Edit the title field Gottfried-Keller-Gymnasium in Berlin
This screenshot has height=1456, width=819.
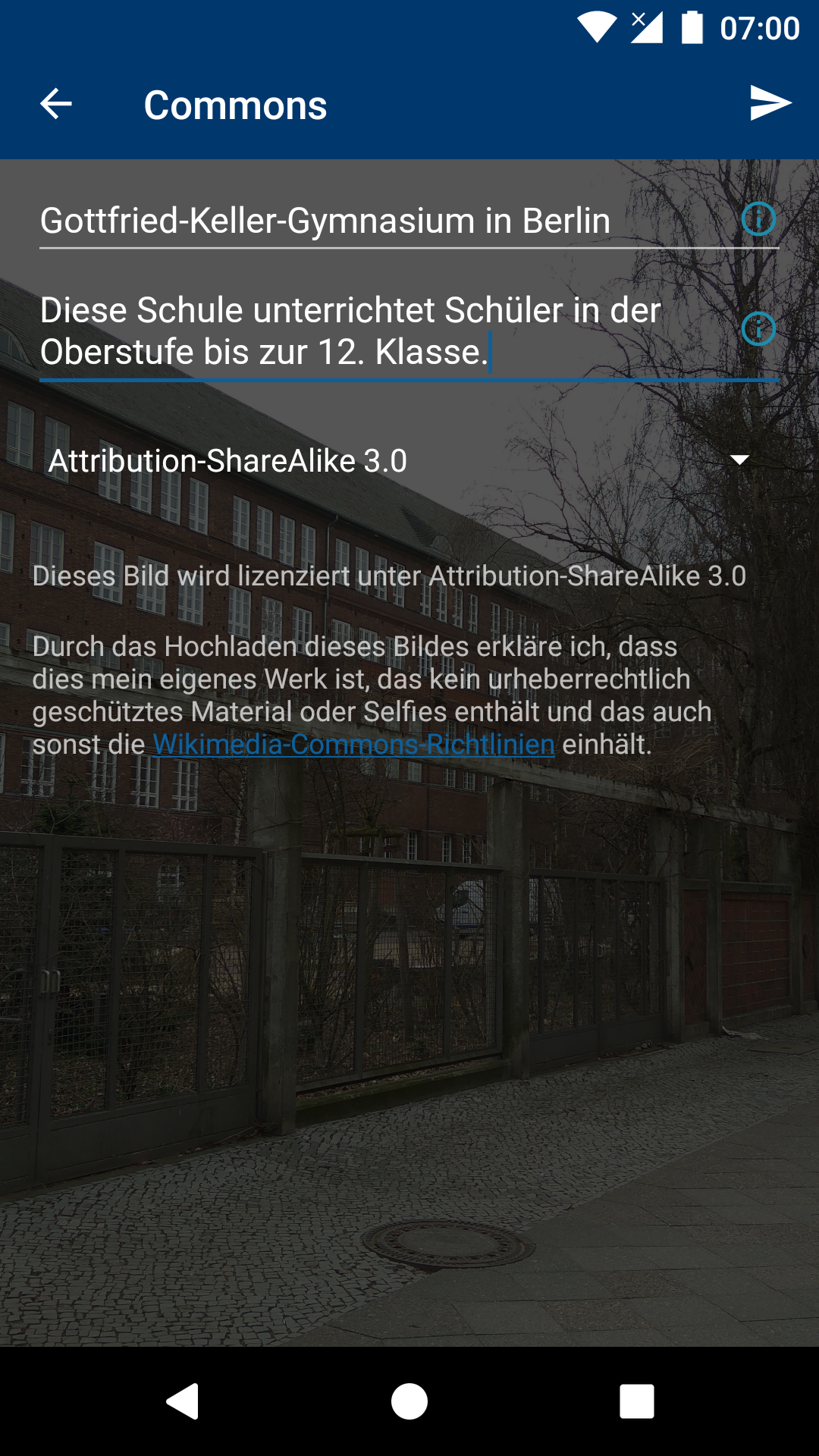tap(326, 221)
